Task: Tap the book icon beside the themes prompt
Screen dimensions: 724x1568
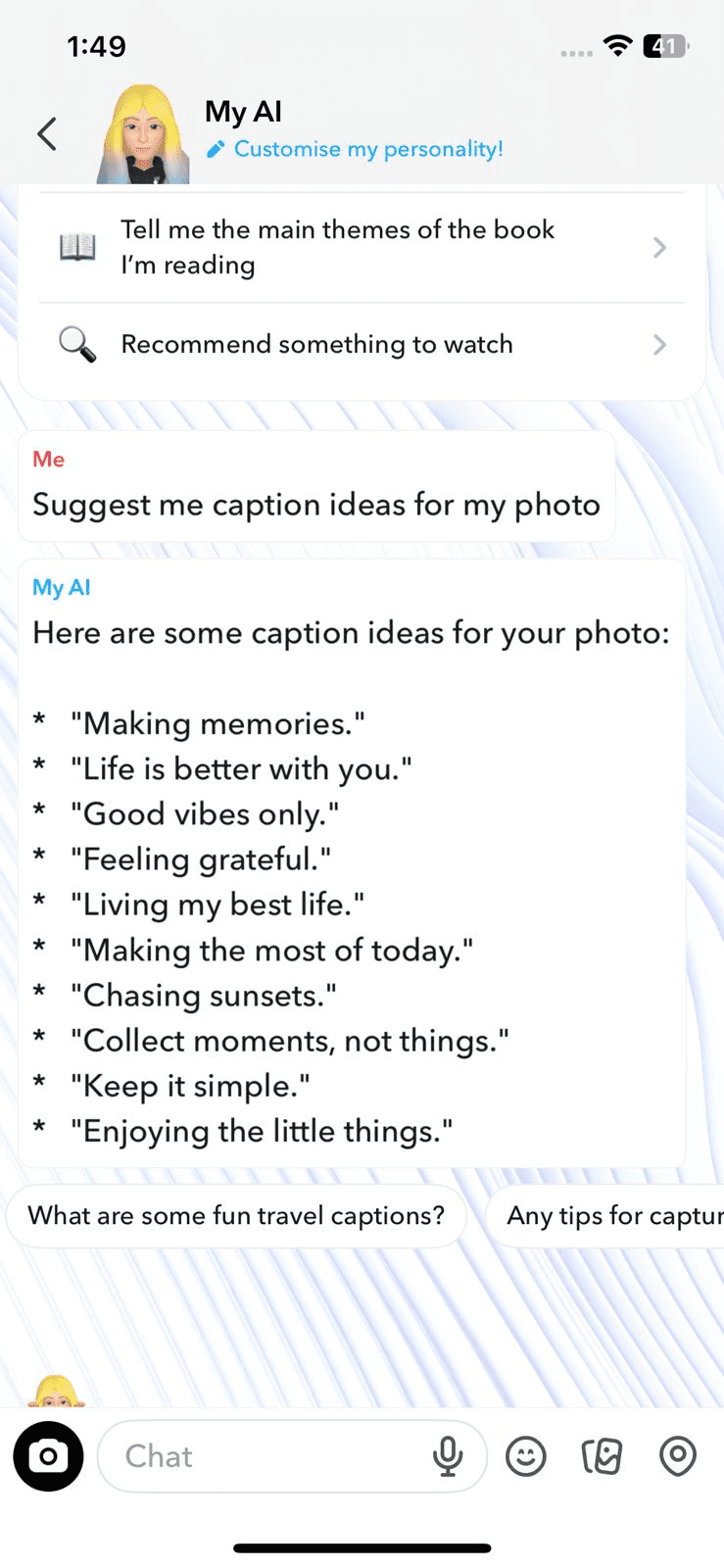Action: point(79,247)
